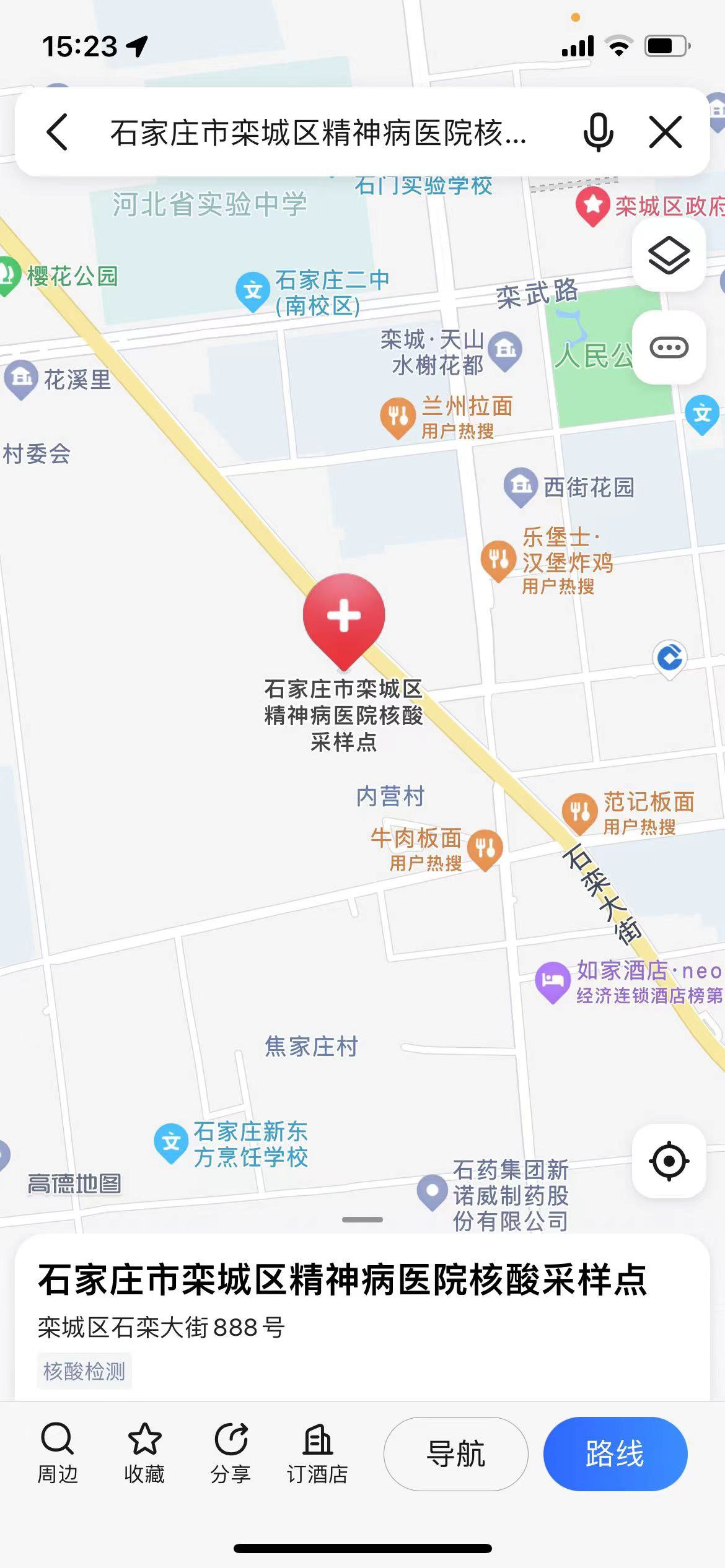Open the 范记板面 restaurant marker
Image resolution: width=725 pixels, height=1568 pixels.
click(x=579, y=811)
